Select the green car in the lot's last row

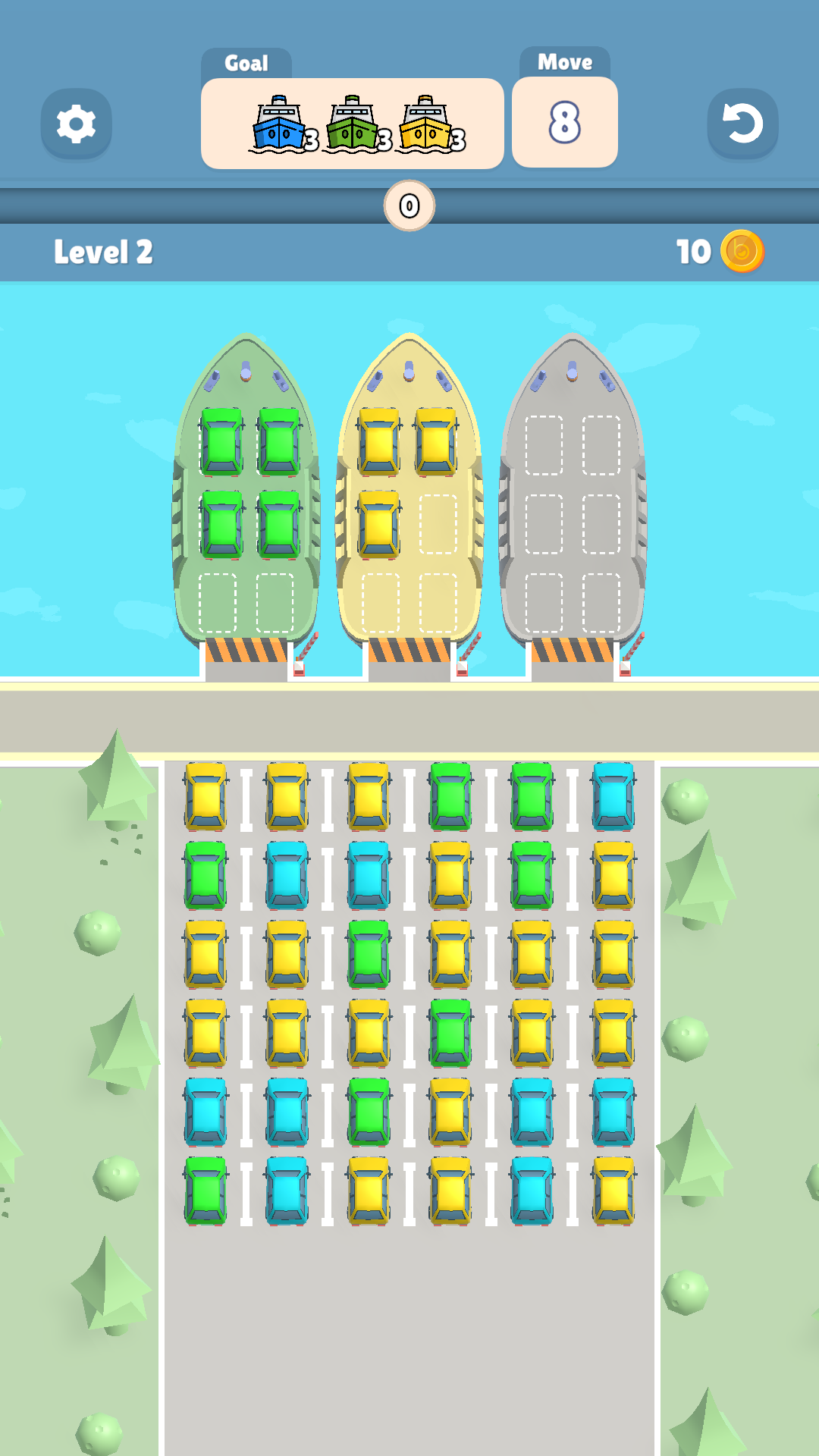pos(206,1191)
